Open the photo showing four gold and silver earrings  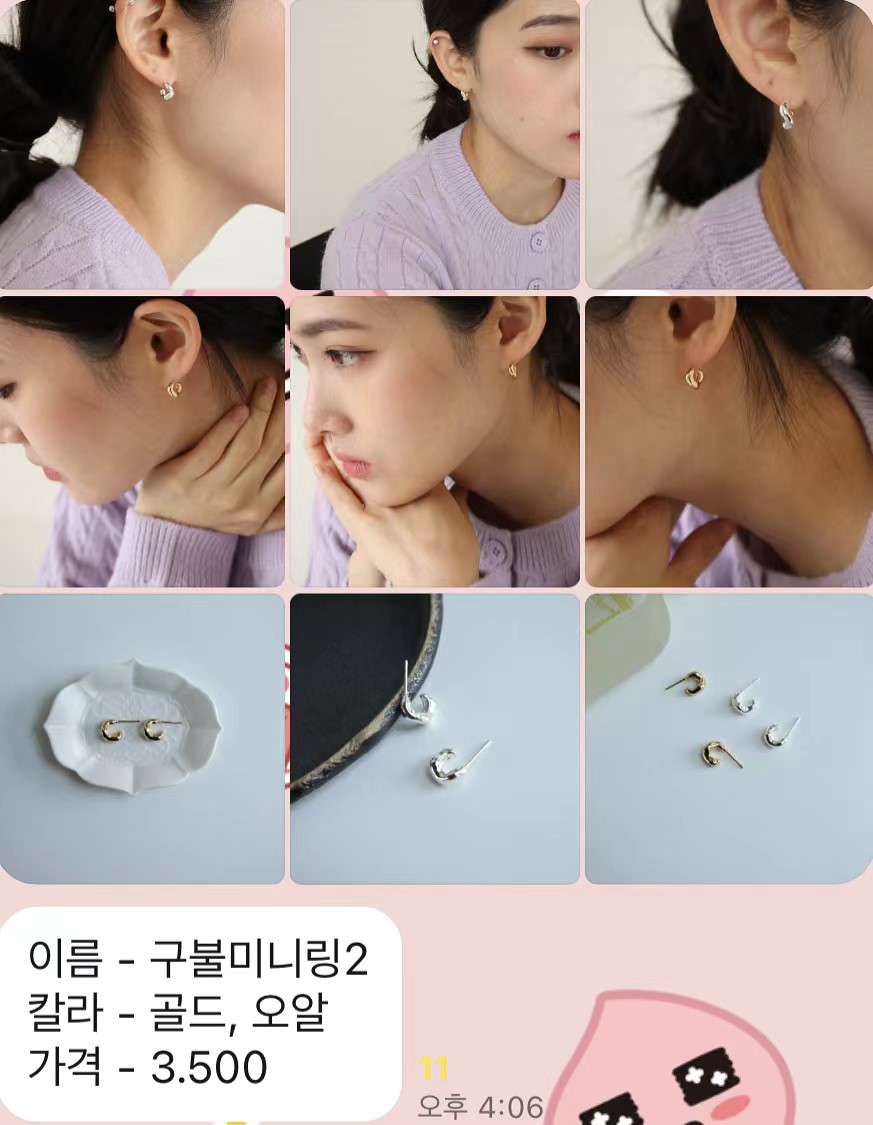tap(728, 739)
